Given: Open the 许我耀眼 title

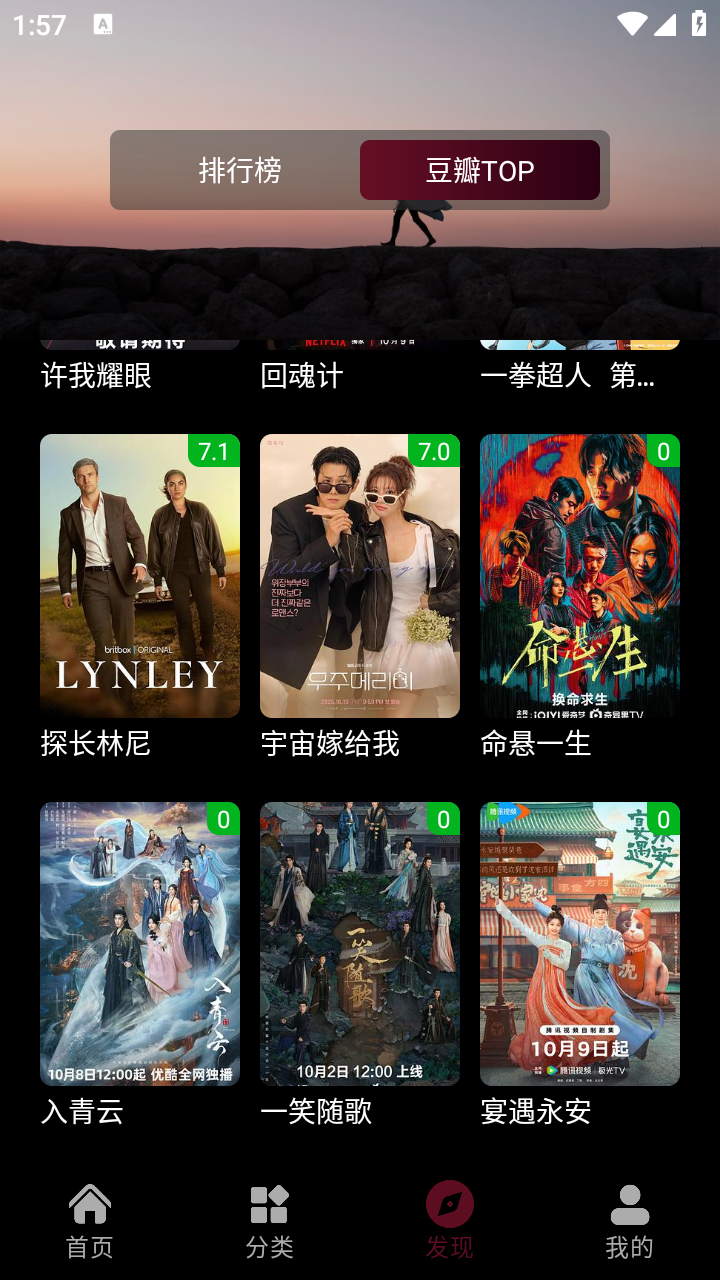Looking at the screenshot, I should pyautogui.click(x=97, y=375).
